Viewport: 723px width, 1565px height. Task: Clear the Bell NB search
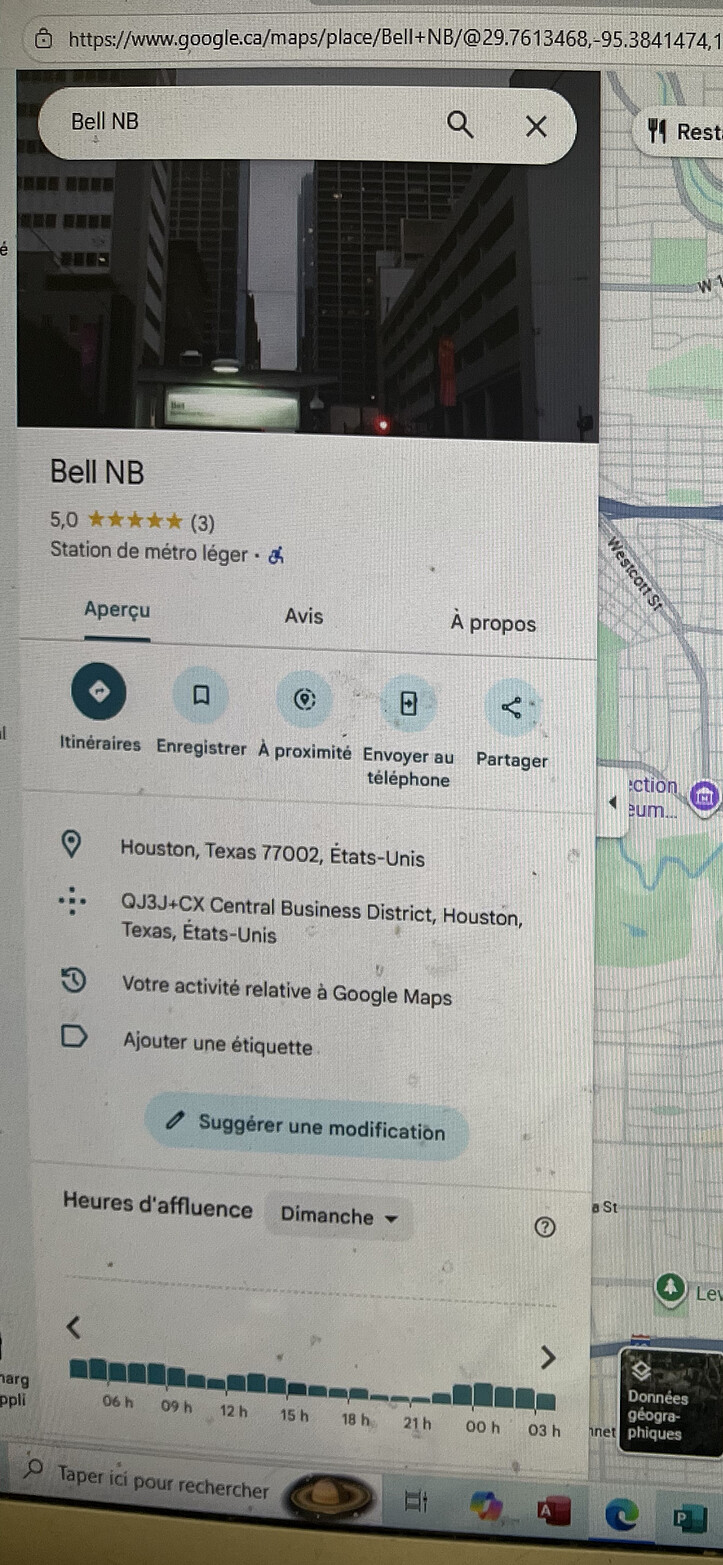pos(536,126)
